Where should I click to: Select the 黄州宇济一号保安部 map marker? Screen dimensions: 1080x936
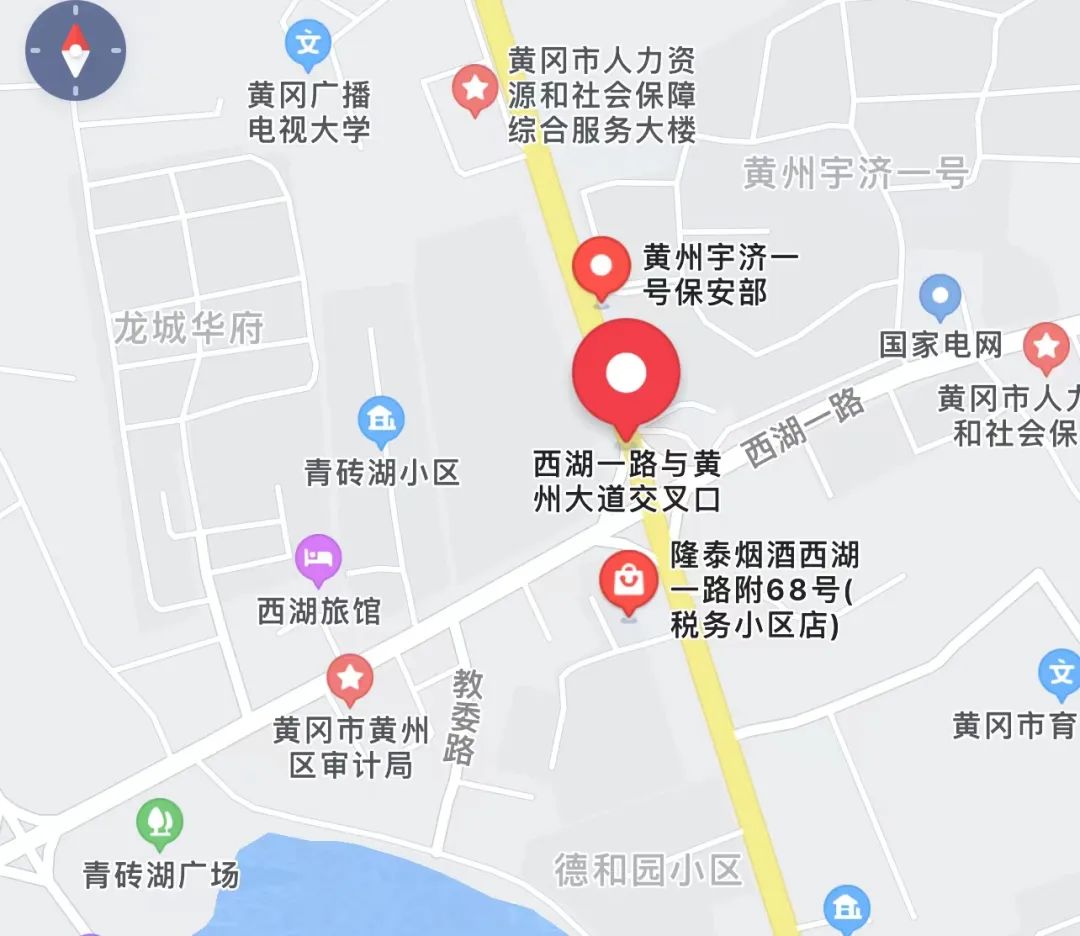601,267
